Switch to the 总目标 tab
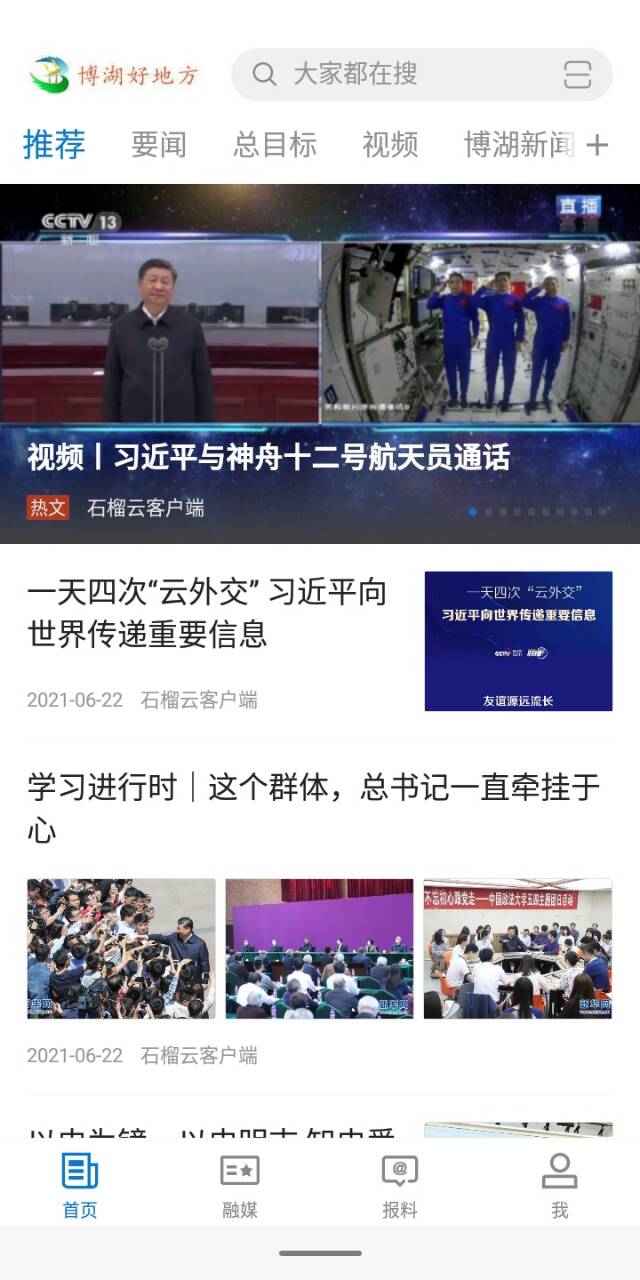This screenshot has height=1280, width=640. (275, 145)
